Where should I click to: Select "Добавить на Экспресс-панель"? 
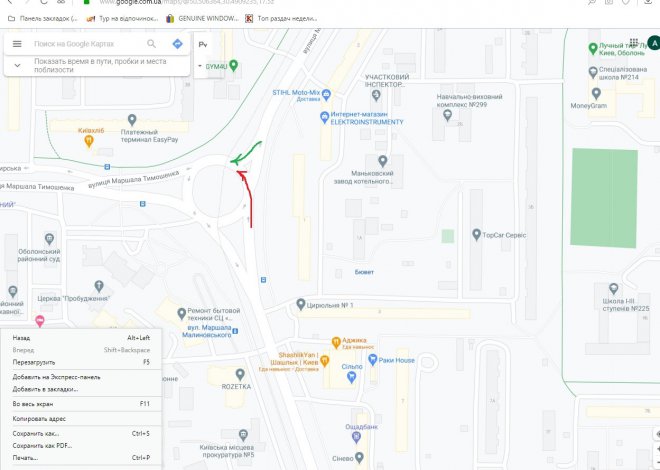point(56,377)
